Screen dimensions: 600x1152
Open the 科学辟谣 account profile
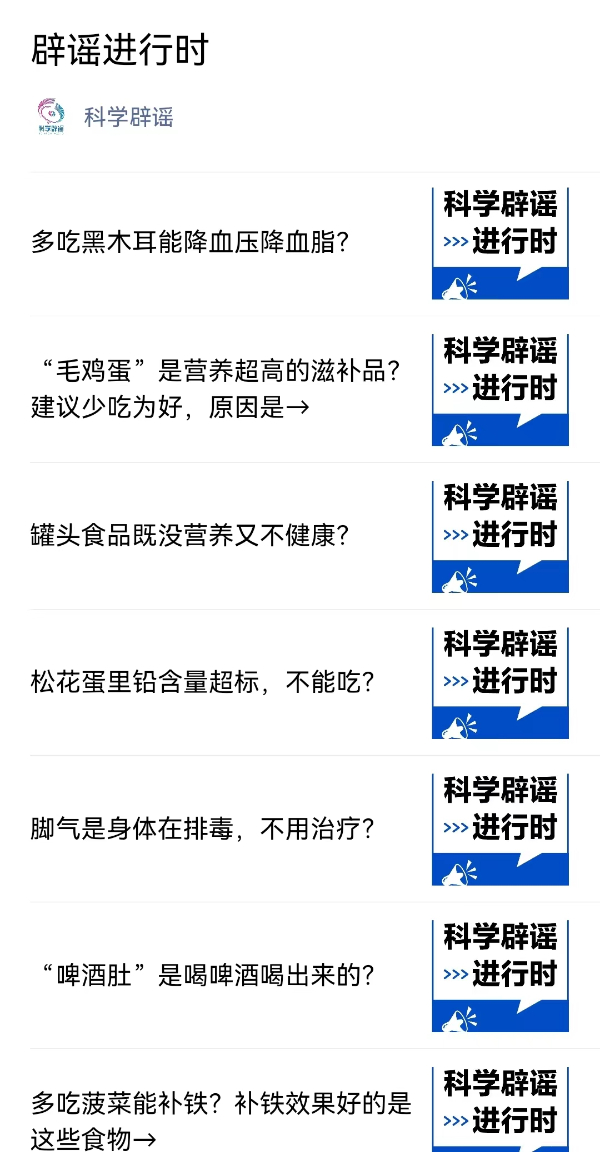pyautogui.click(x=128, y=117)
